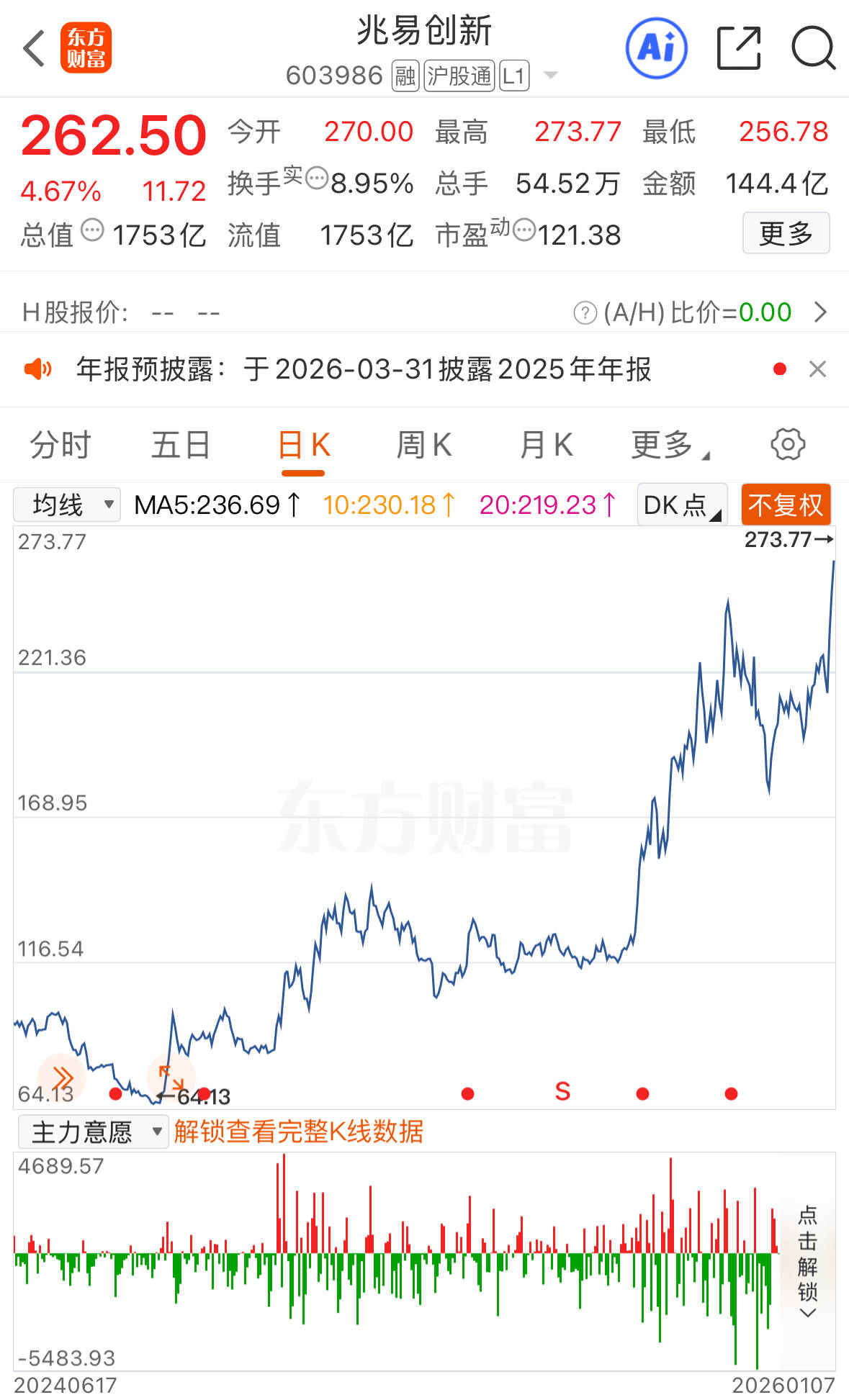
Task: Switch to the 五日 chart tab
Action: click(x=181, y=445)
